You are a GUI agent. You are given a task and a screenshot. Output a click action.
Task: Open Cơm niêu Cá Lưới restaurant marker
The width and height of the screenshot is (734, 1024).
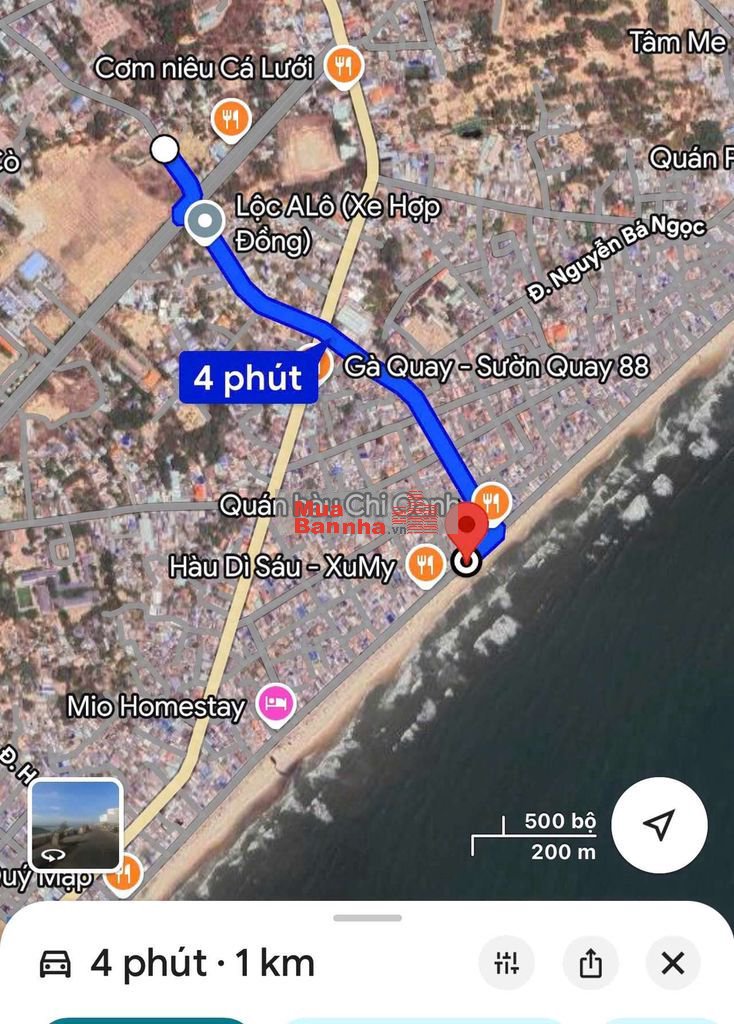(344, 67)
